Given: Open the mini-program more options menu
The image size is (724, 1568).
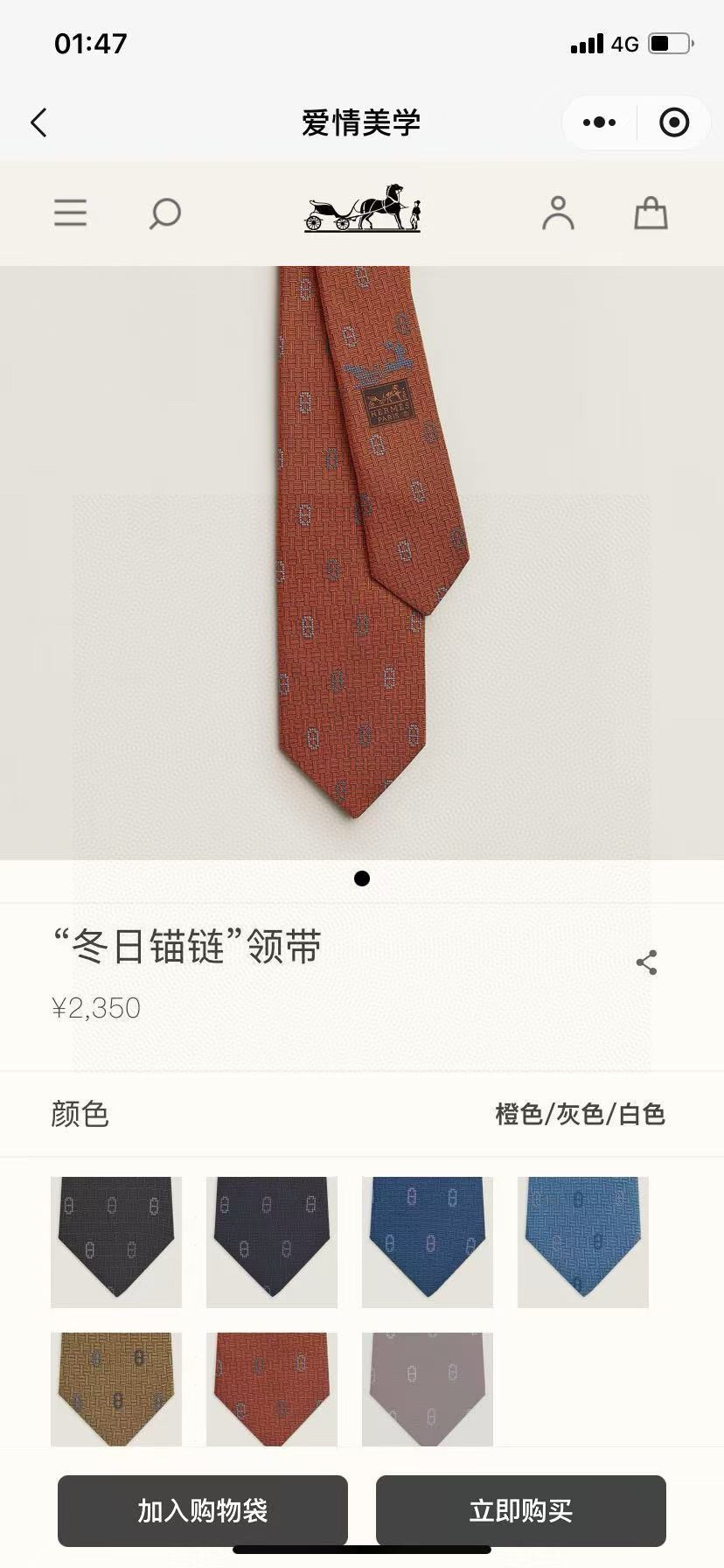Looking at the screenshot, I should coord(598,122).
